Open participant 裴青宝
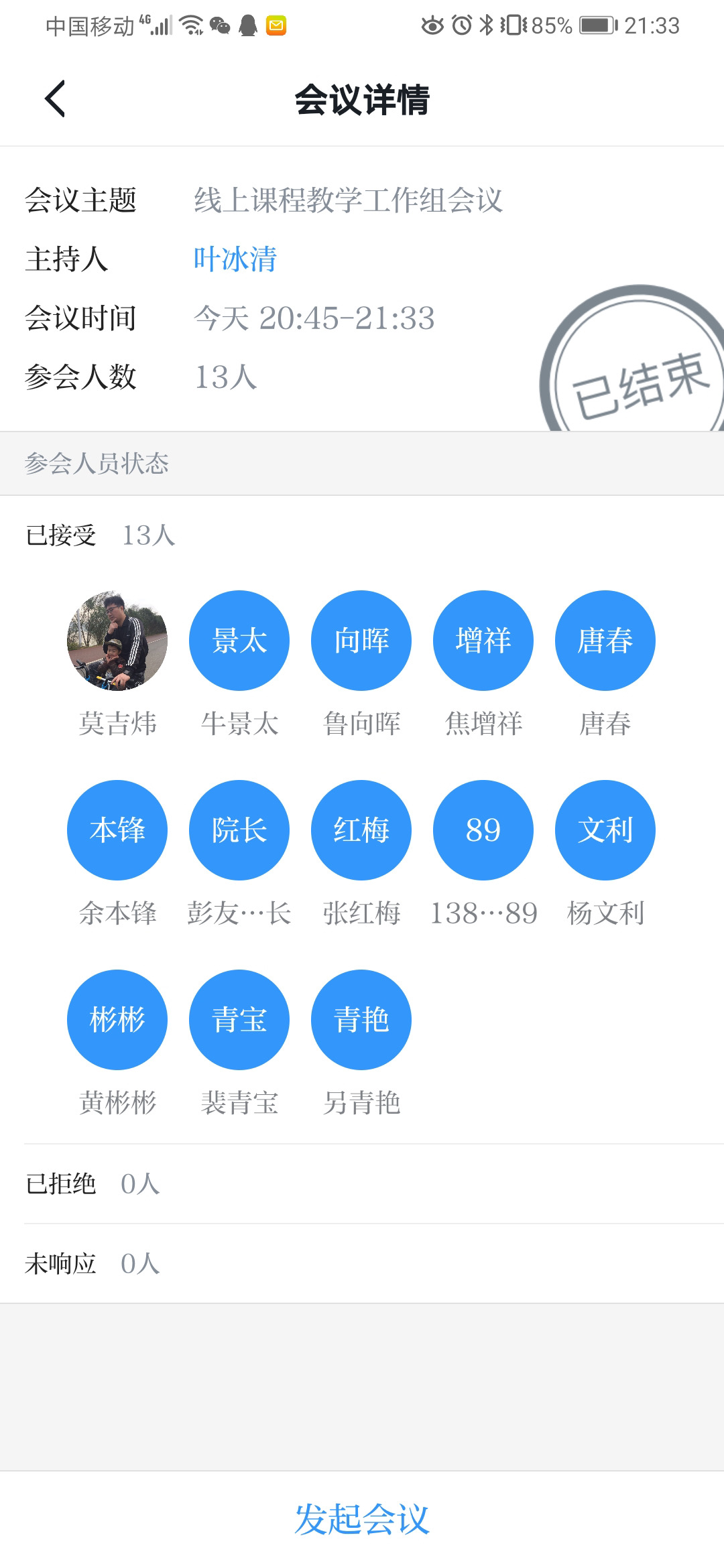The image size is (724, 1568). click(x=239, y=1020)
